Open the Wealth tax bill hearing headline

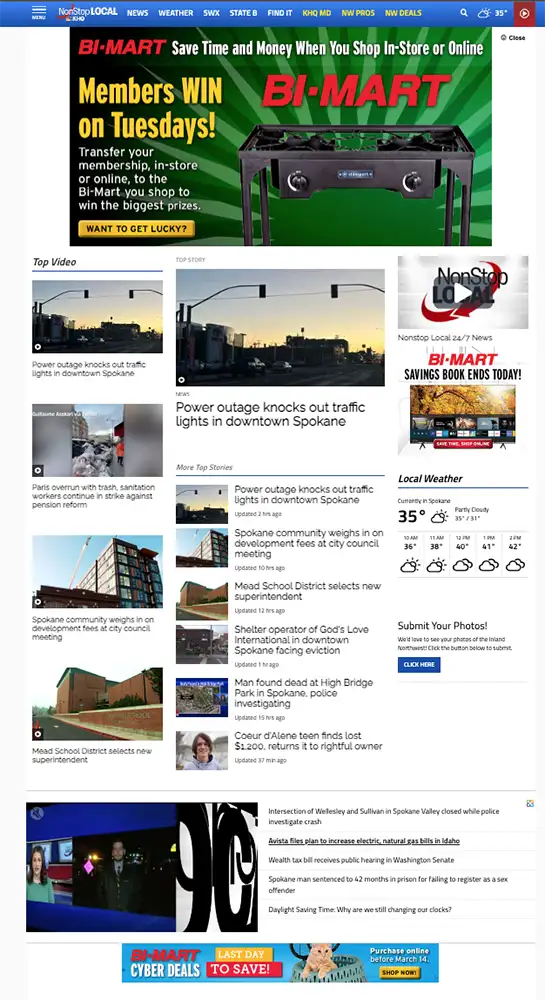(361, 860)
